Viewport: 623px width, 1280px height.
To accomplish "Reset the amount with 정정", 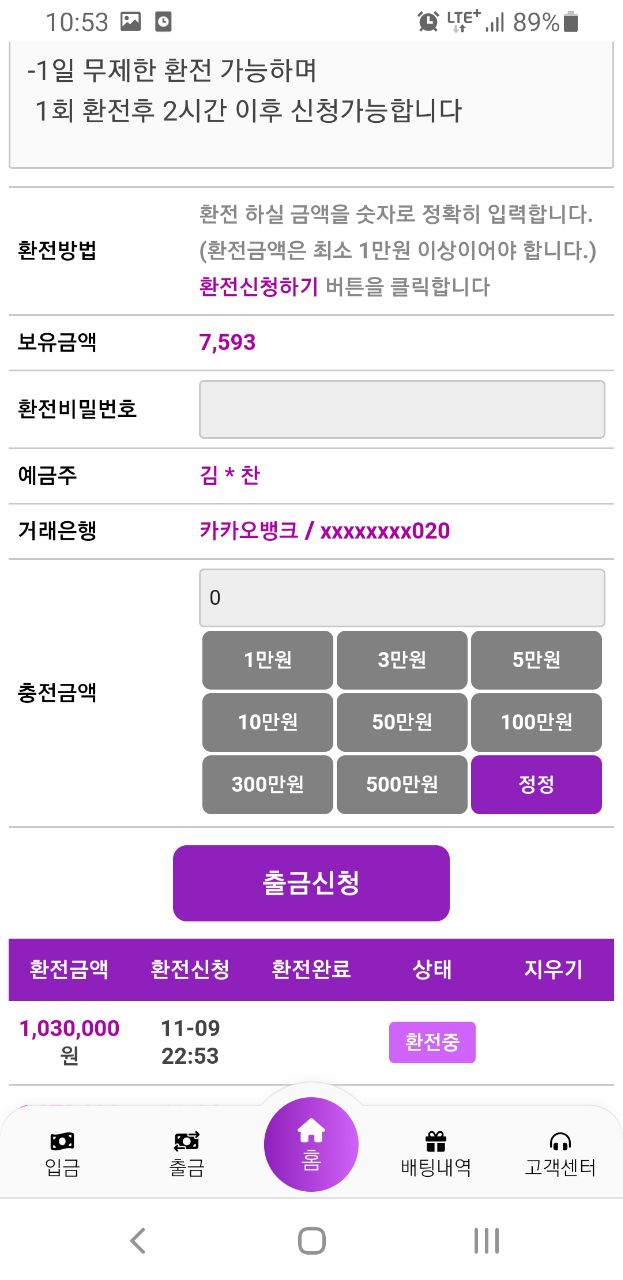I will tap(536, 784).
